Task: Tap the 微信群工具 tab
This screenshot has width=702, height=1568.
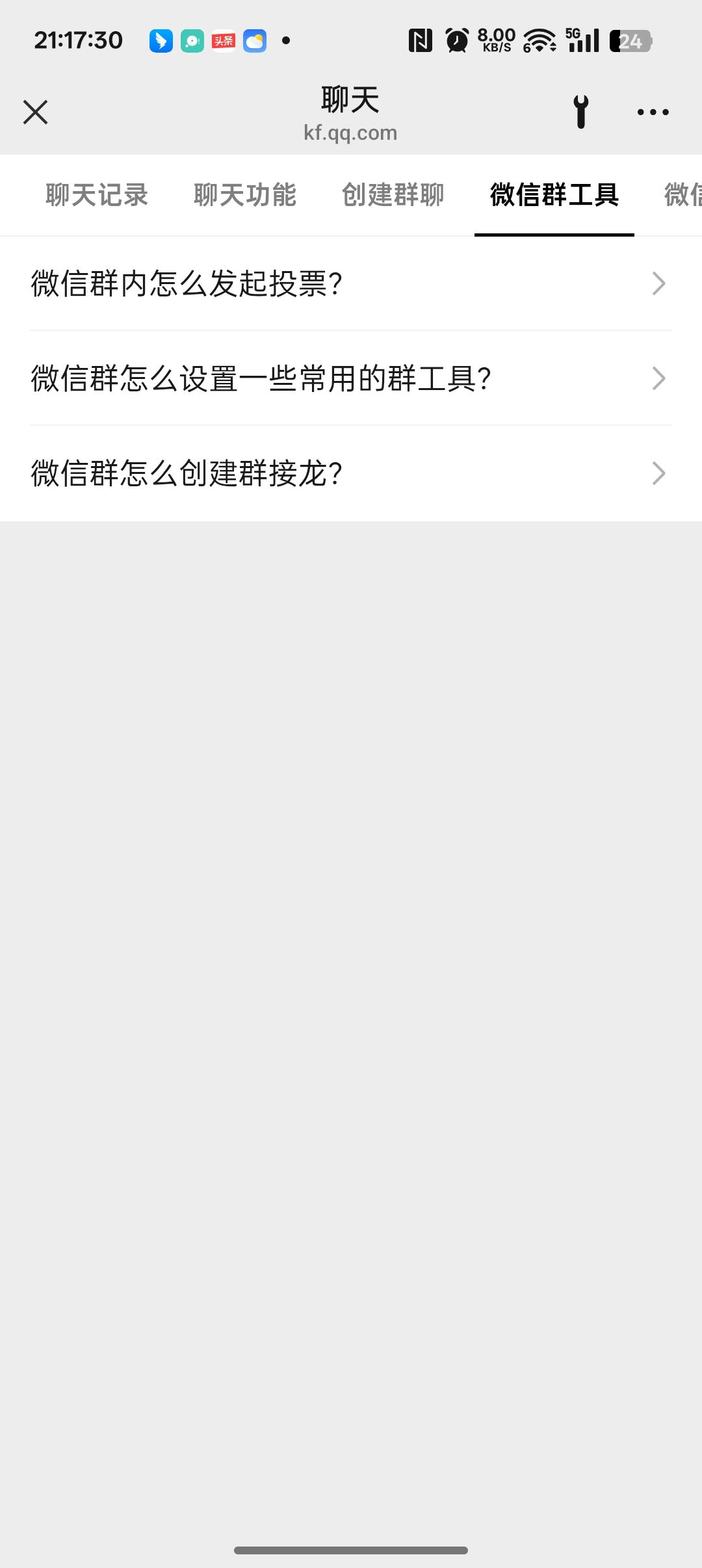Action: point(554,195)
